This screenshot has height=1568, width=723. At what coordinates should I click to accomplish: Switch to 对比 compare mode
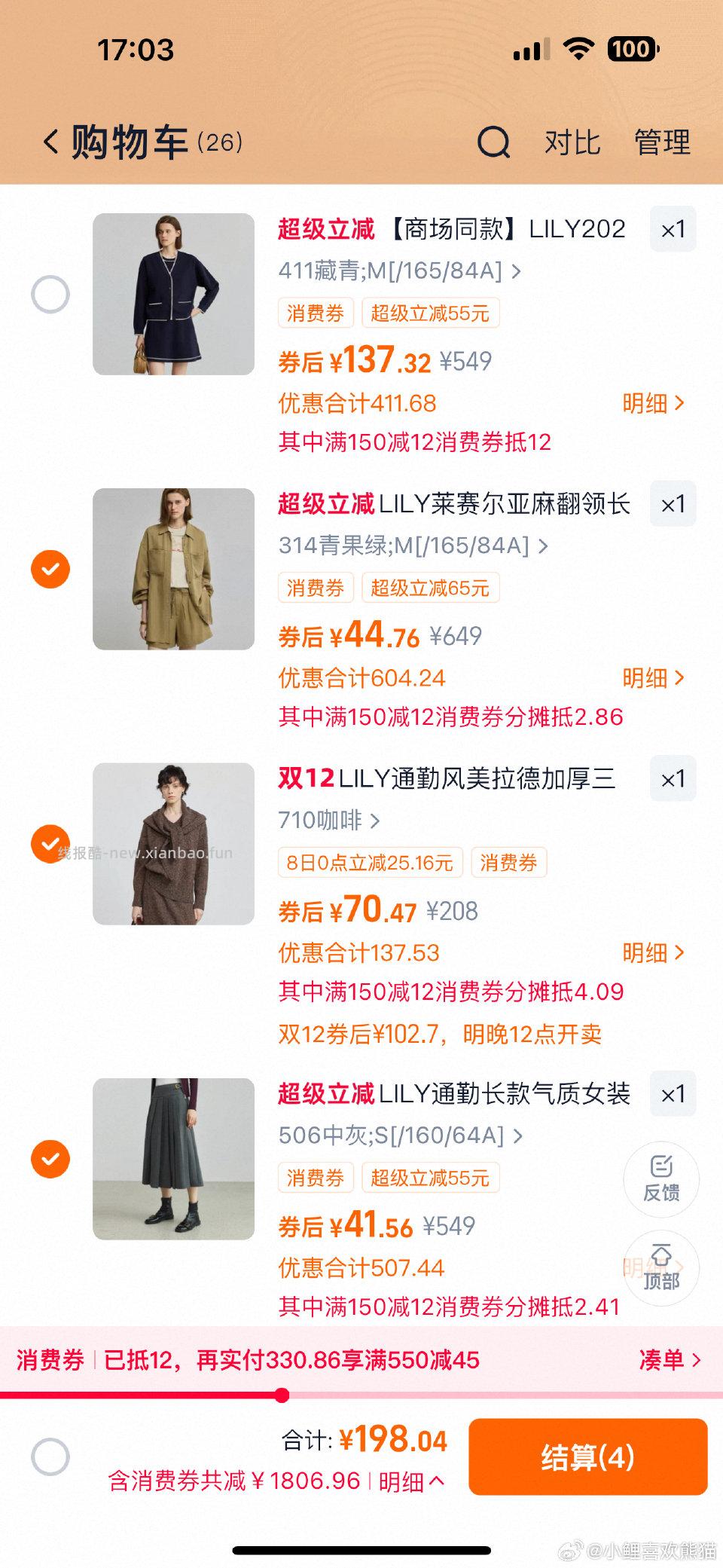[571, 142]
